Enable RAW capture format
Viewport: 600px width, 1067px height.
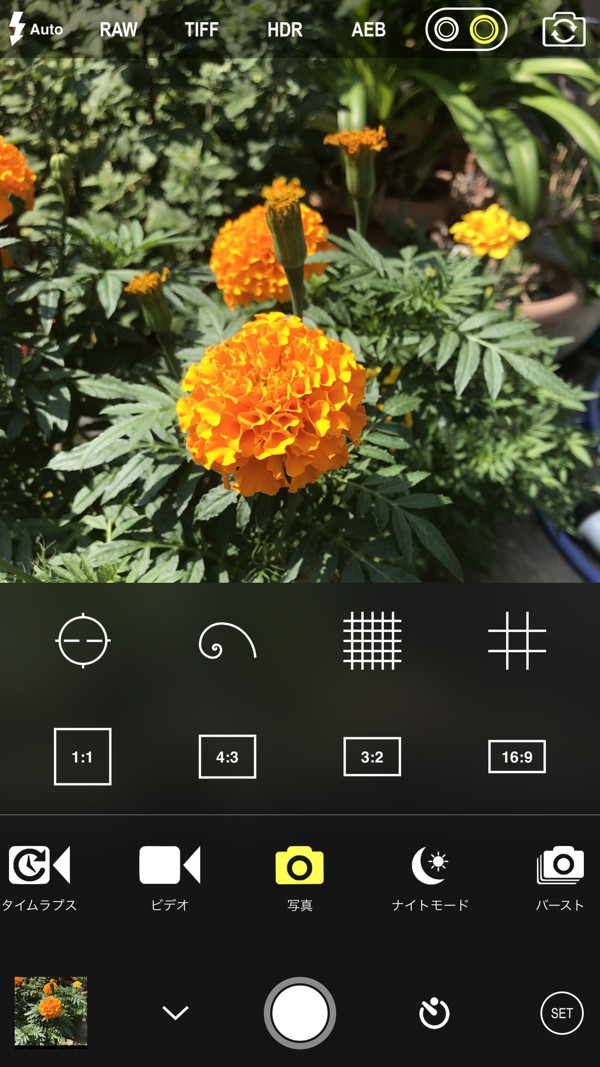(118, 30)
